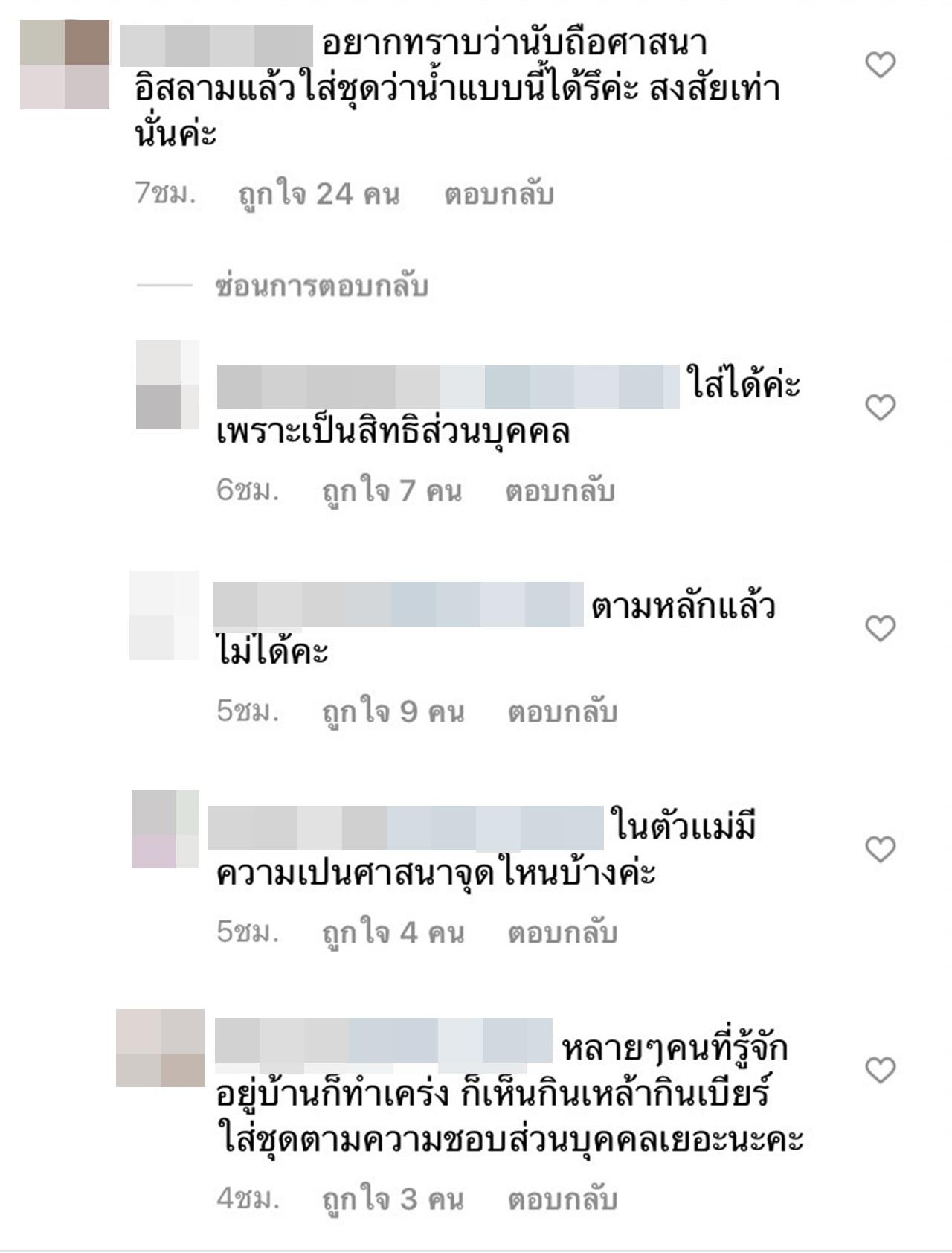Reply to the ตามหลักแล้วไม่ได้คะ comment
This screenshot has width=952, height=1253.
(562, 712)
